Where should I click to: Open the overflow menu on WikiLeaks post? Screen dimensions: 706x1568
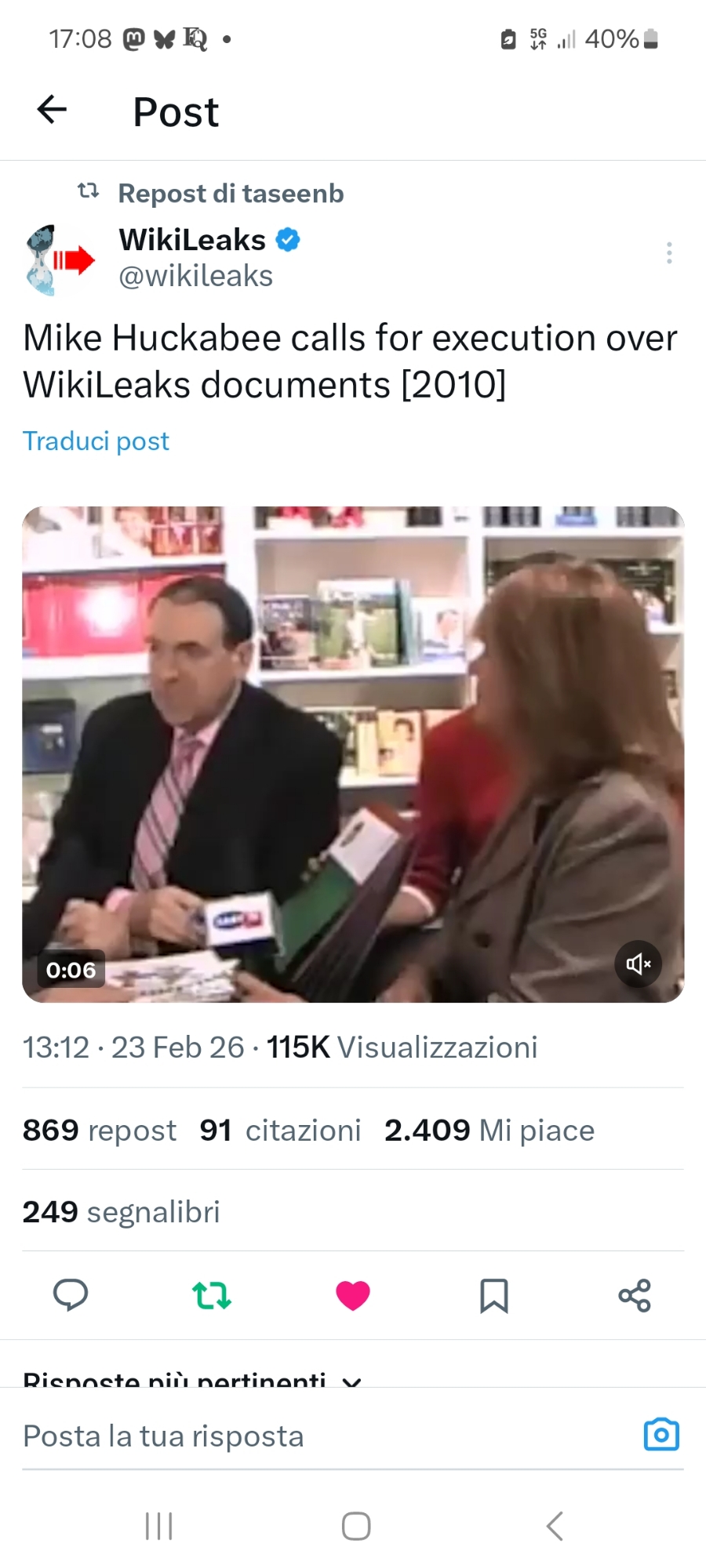pyautogui.click(x=668, y=252)
